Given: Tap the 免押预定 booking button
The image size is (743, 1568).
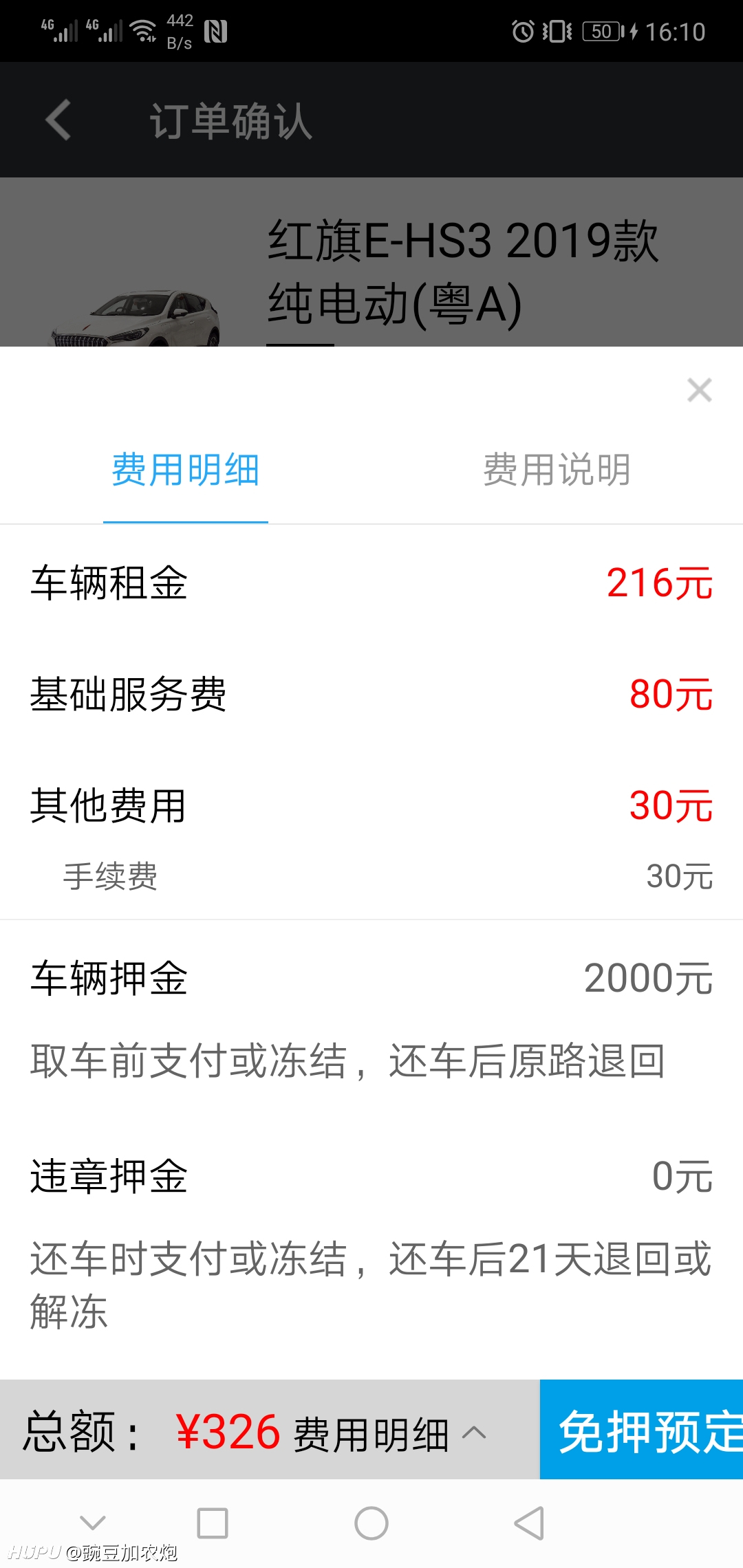Looking at the screenshot, I should point(643,1430).
